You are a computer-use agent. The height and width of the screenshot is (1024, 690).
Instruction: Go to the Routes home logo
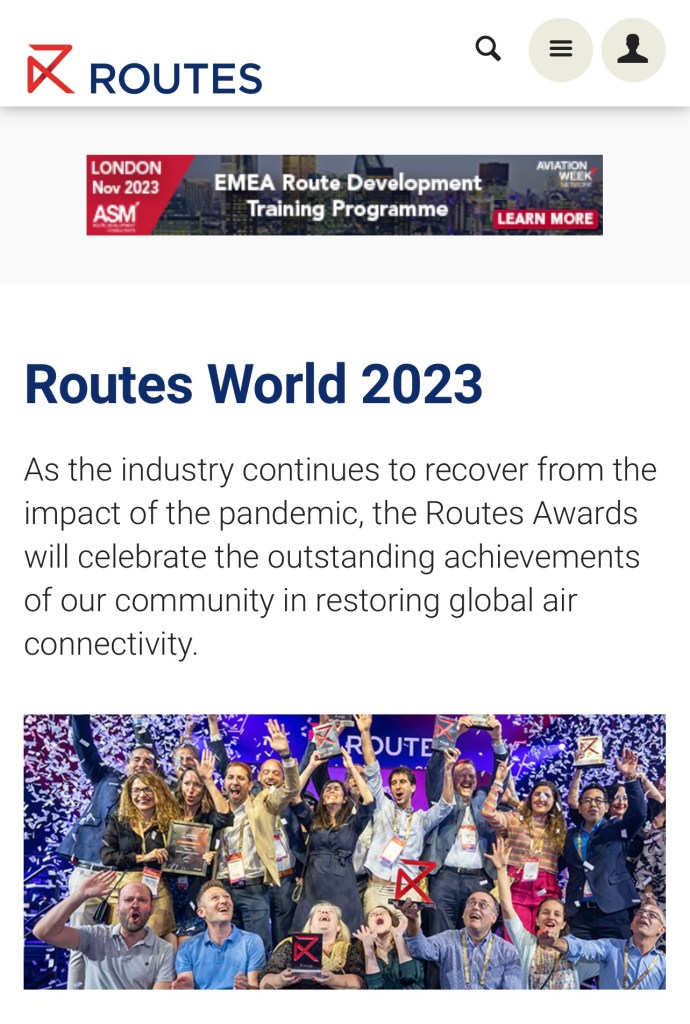tap(144, 71)
